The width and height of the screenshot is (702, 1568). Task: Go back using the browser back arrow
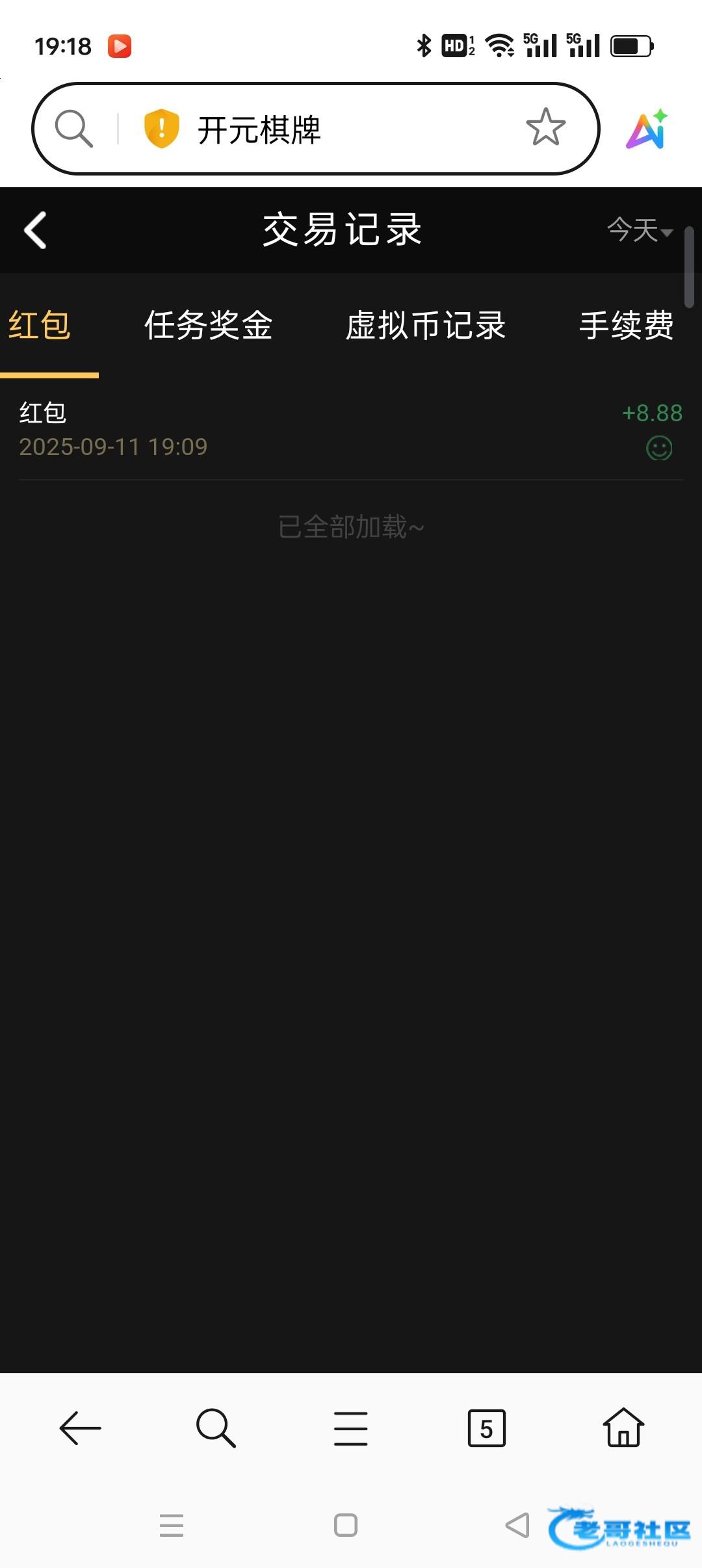point(80,1428)
